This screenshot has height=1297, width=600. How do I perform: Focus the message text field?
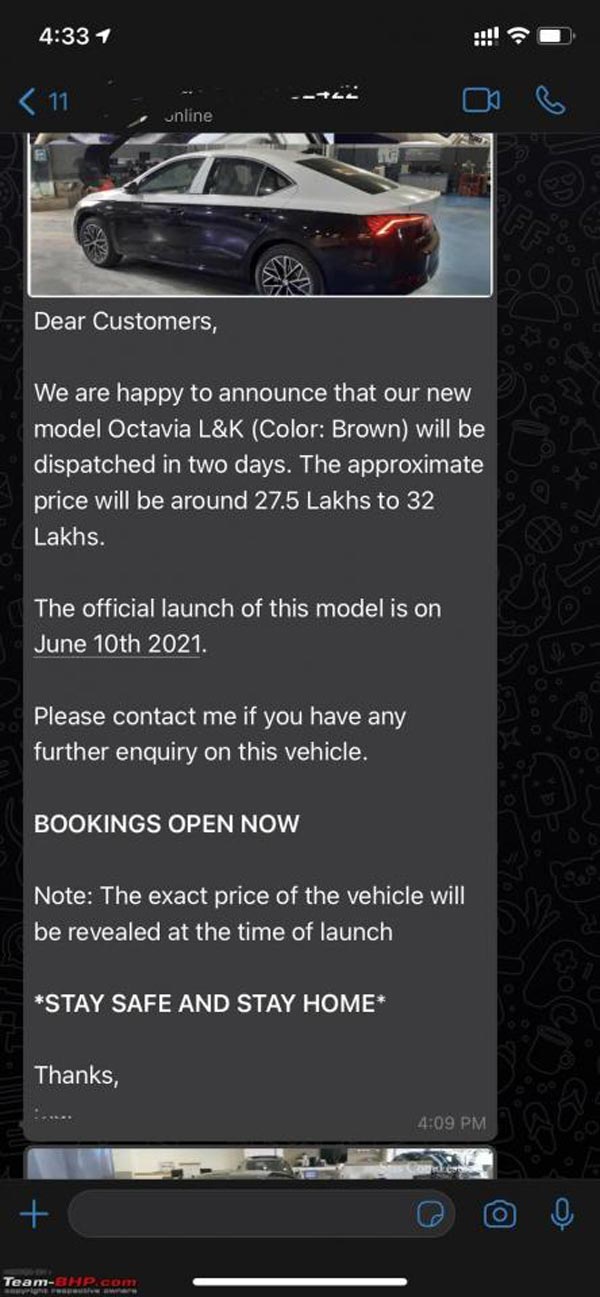(x=240, y=1215)
